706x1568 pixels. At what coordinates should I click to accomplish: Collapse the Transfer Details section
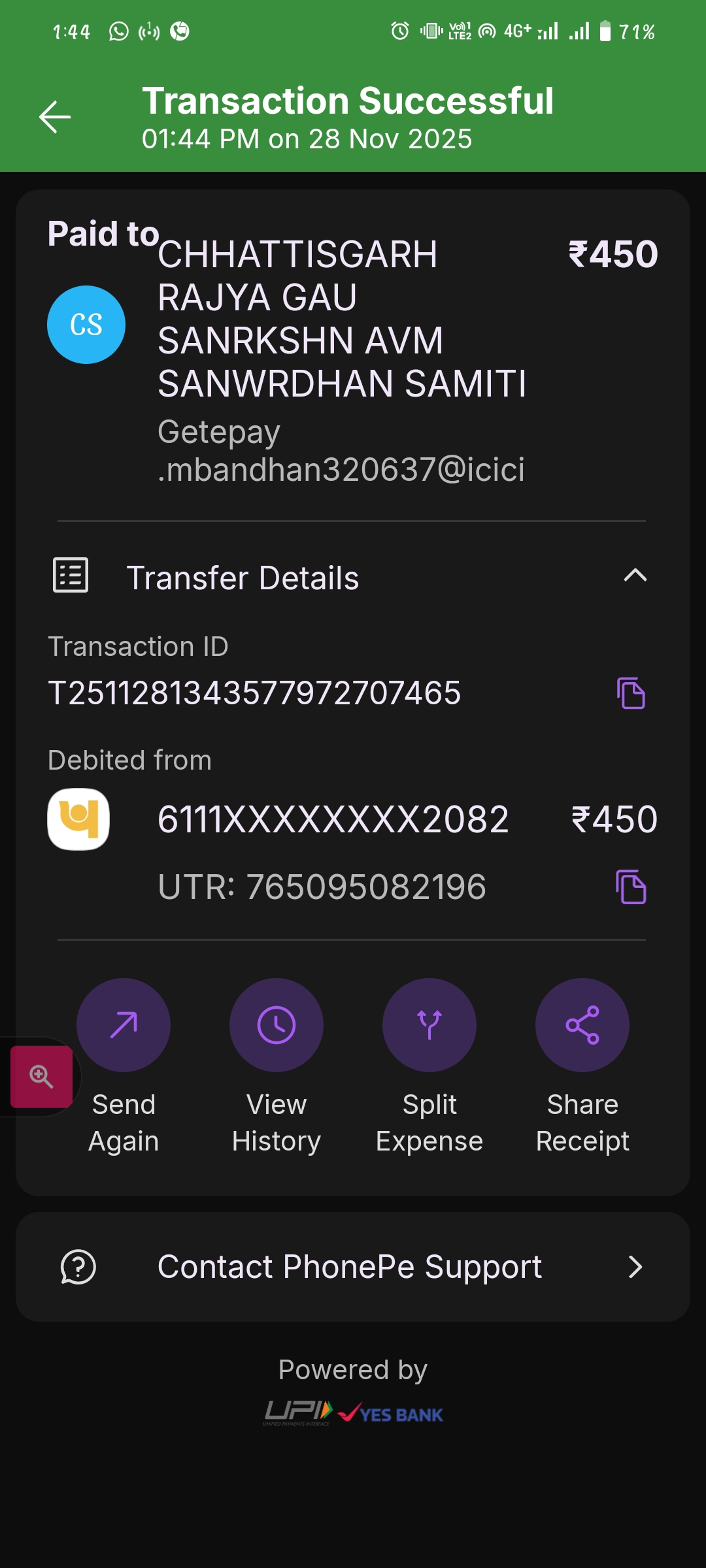pyautogui.click(x=635, y=576)
